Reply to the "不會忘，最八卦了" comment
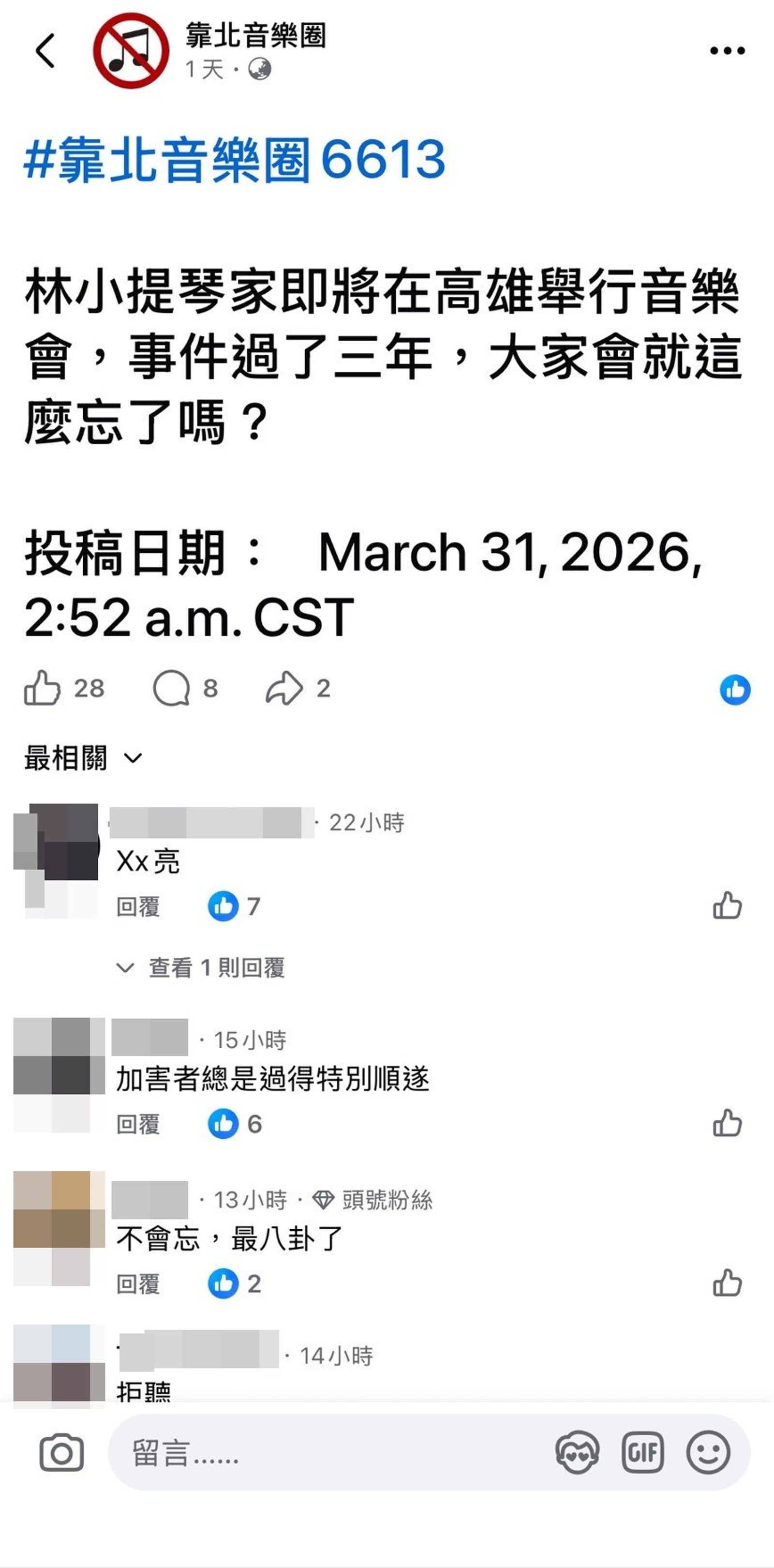 pos(138,1284)
